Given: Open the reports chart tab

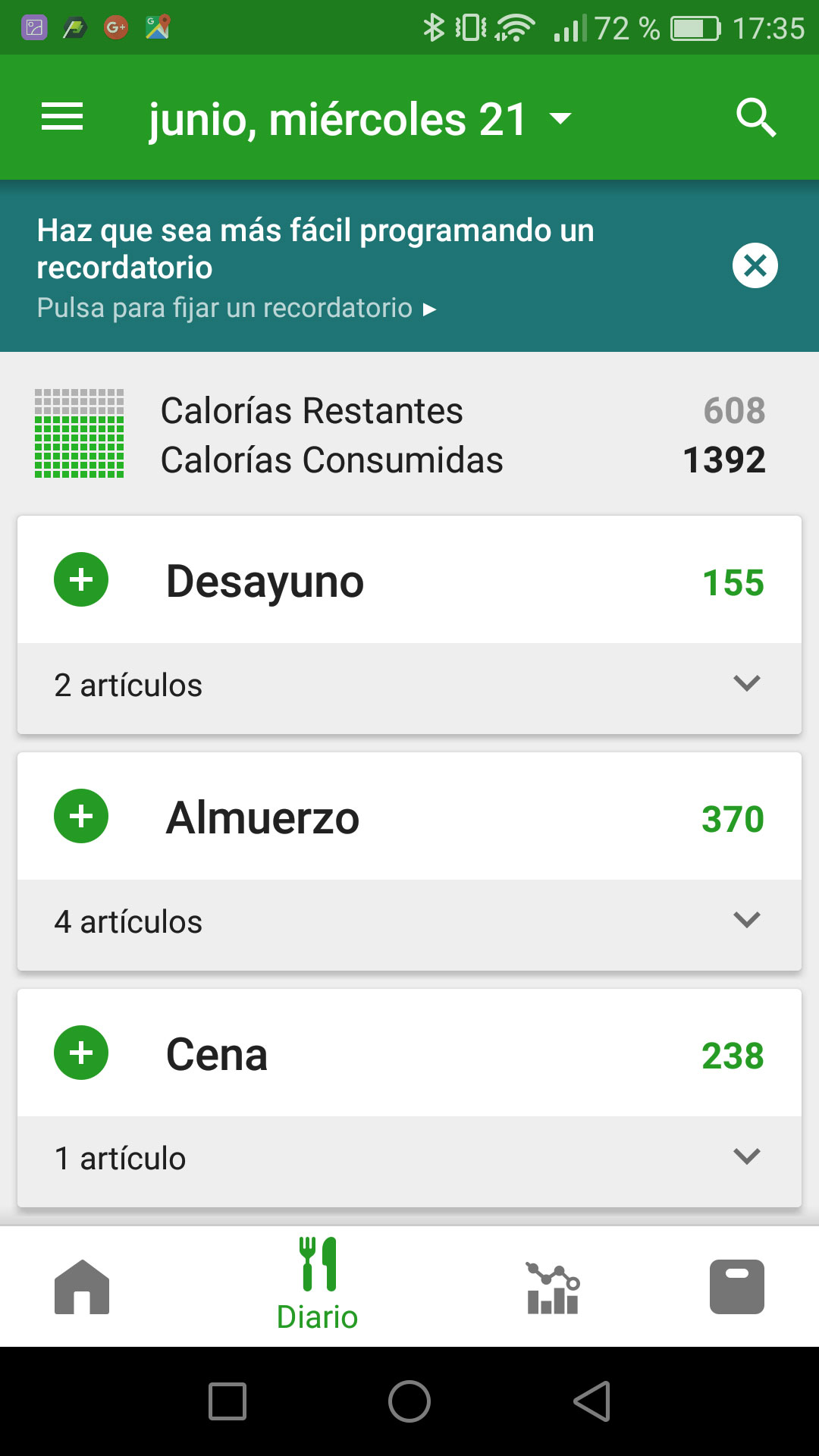Looking at the screenshot, I should 553,1287.
